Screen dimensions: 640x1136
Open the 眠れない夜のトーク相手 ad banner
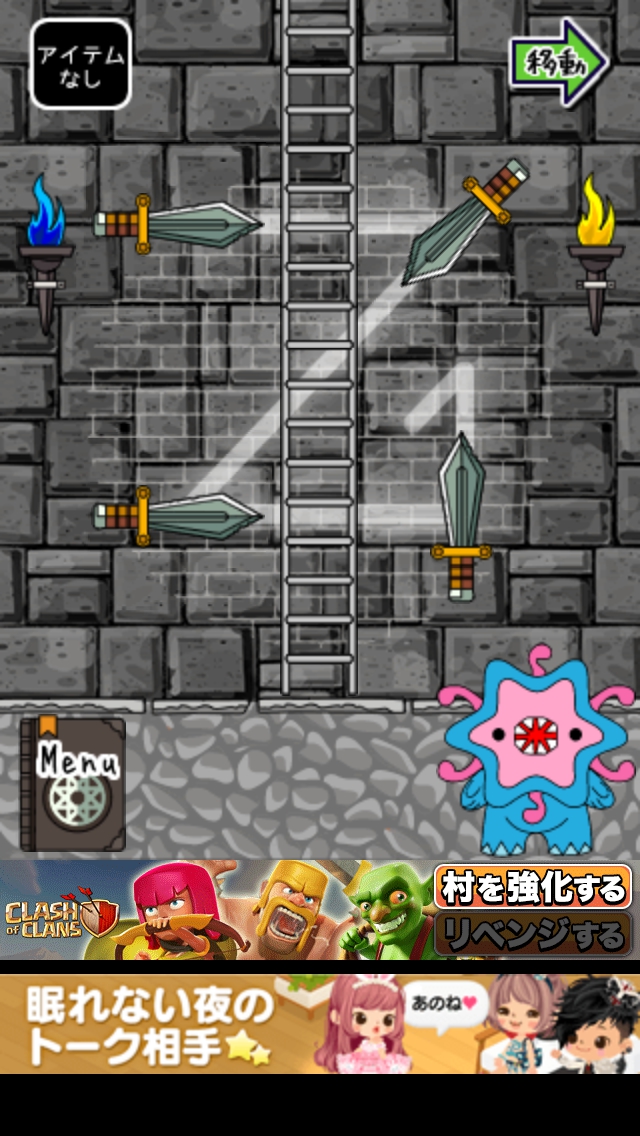click(320, 1023)
